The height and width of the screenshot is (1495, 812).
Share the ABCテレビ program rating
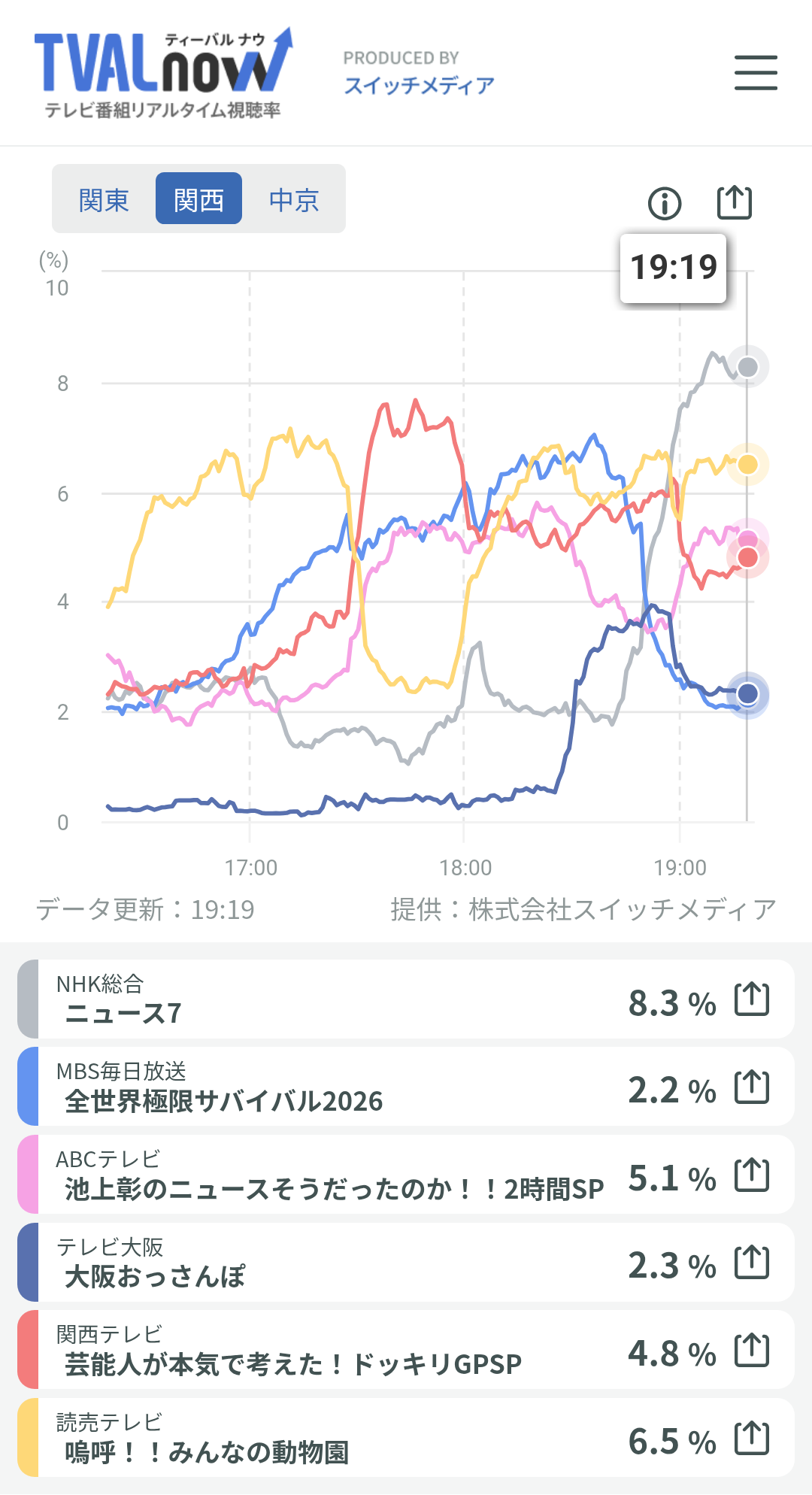pos(752,1175)
